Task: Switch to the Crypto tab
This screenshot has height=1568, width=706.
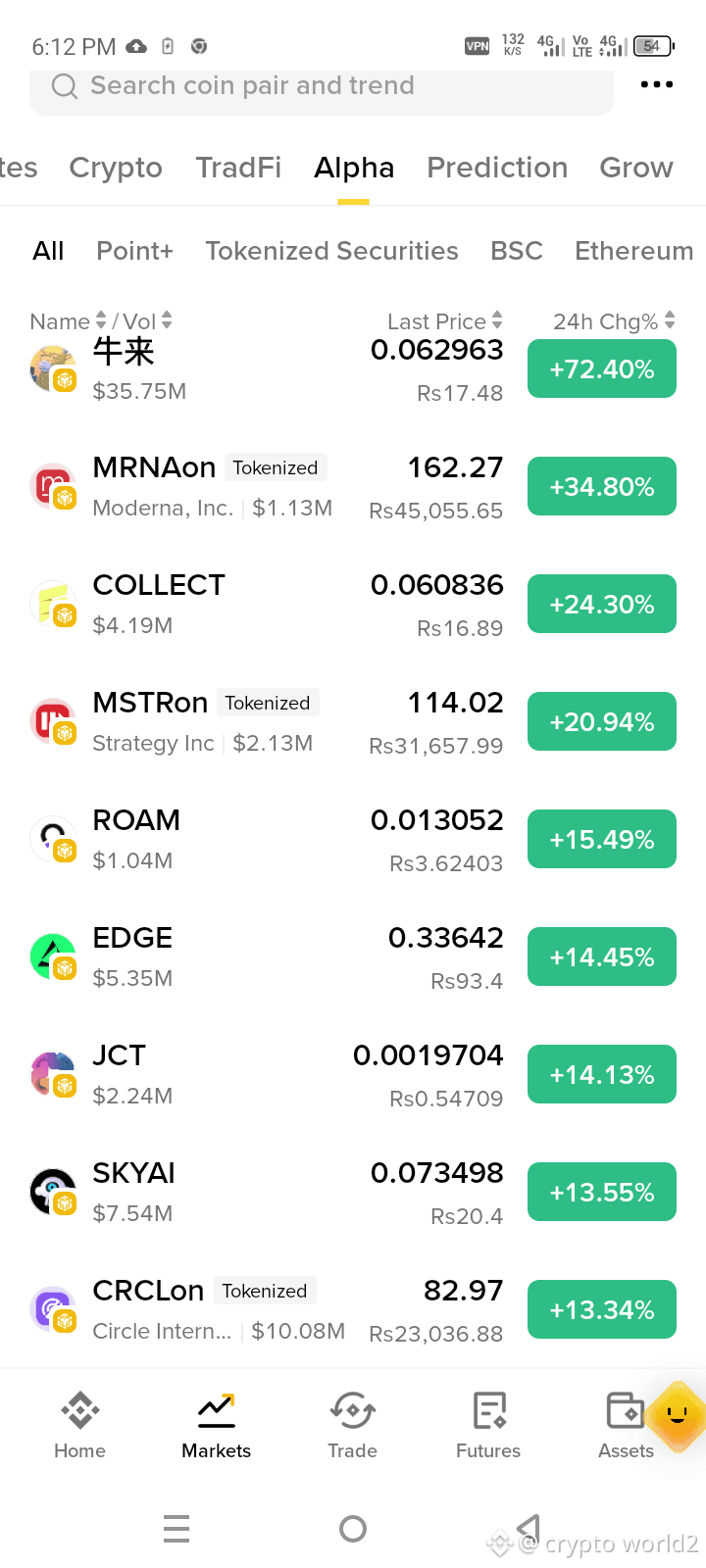Action: (116, 168)
